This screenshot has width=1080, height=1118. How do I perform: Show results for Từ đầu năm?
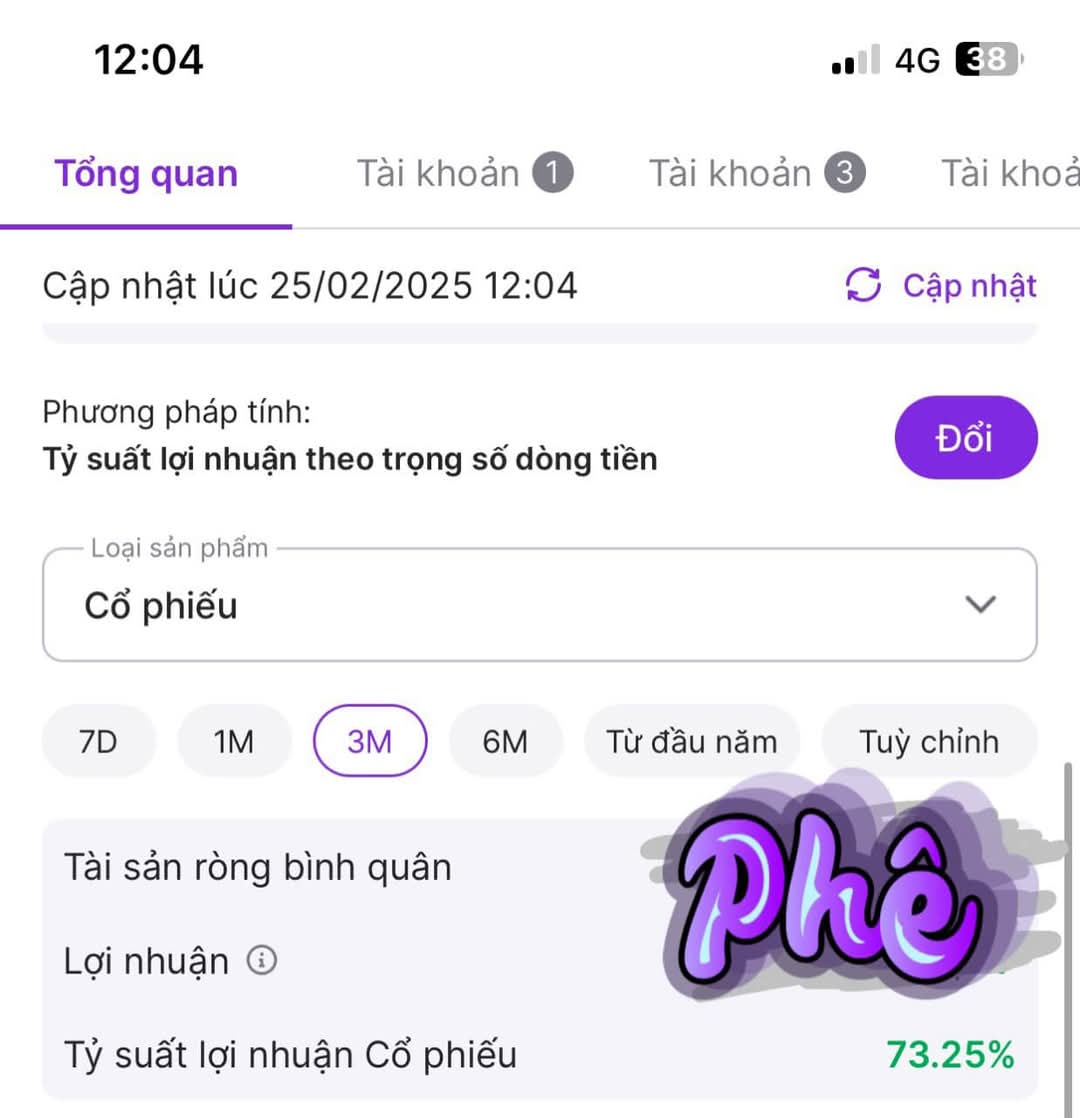[x=691, y=742]
